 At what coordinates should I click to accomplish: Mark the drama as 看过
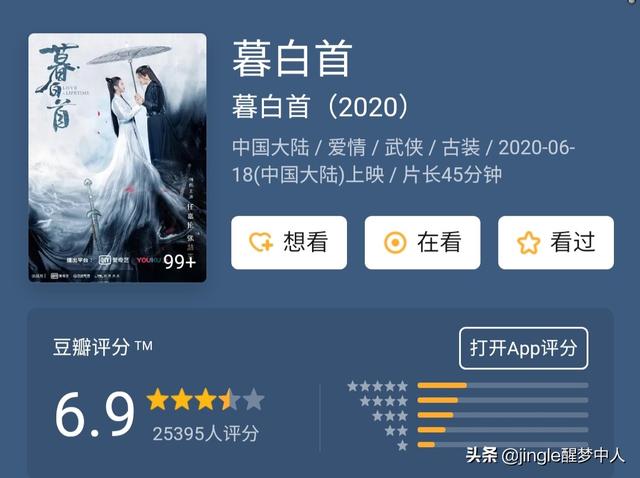click(556, 242)
